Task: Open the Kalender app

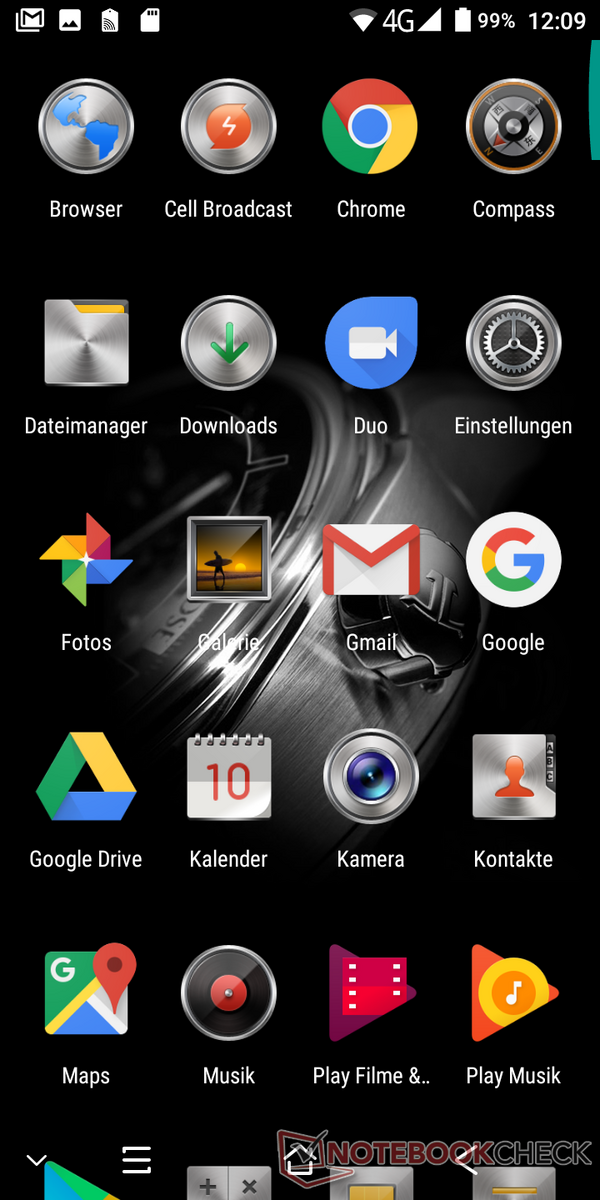Action: pos(228,777)
